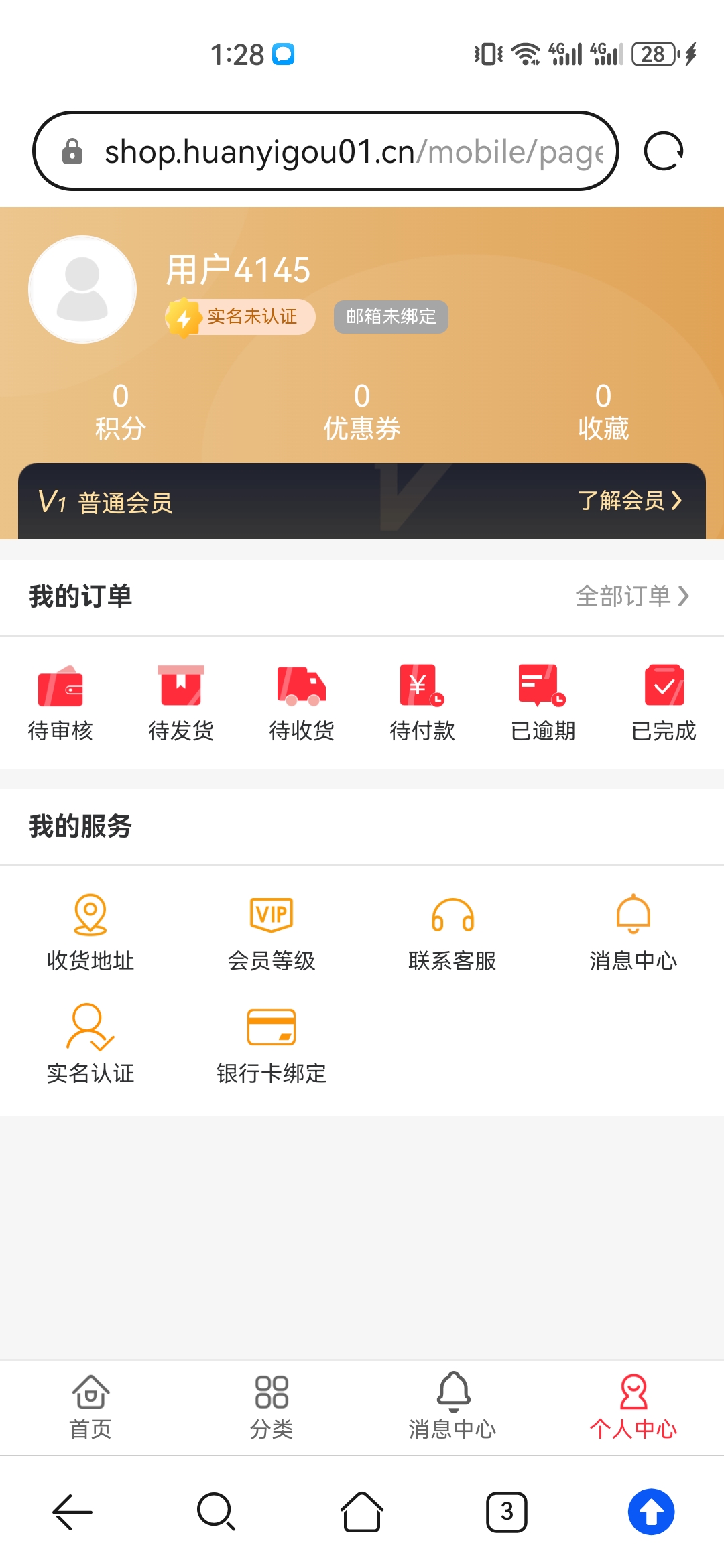Switch to the 首页 tab

[x=90, y=1407]
